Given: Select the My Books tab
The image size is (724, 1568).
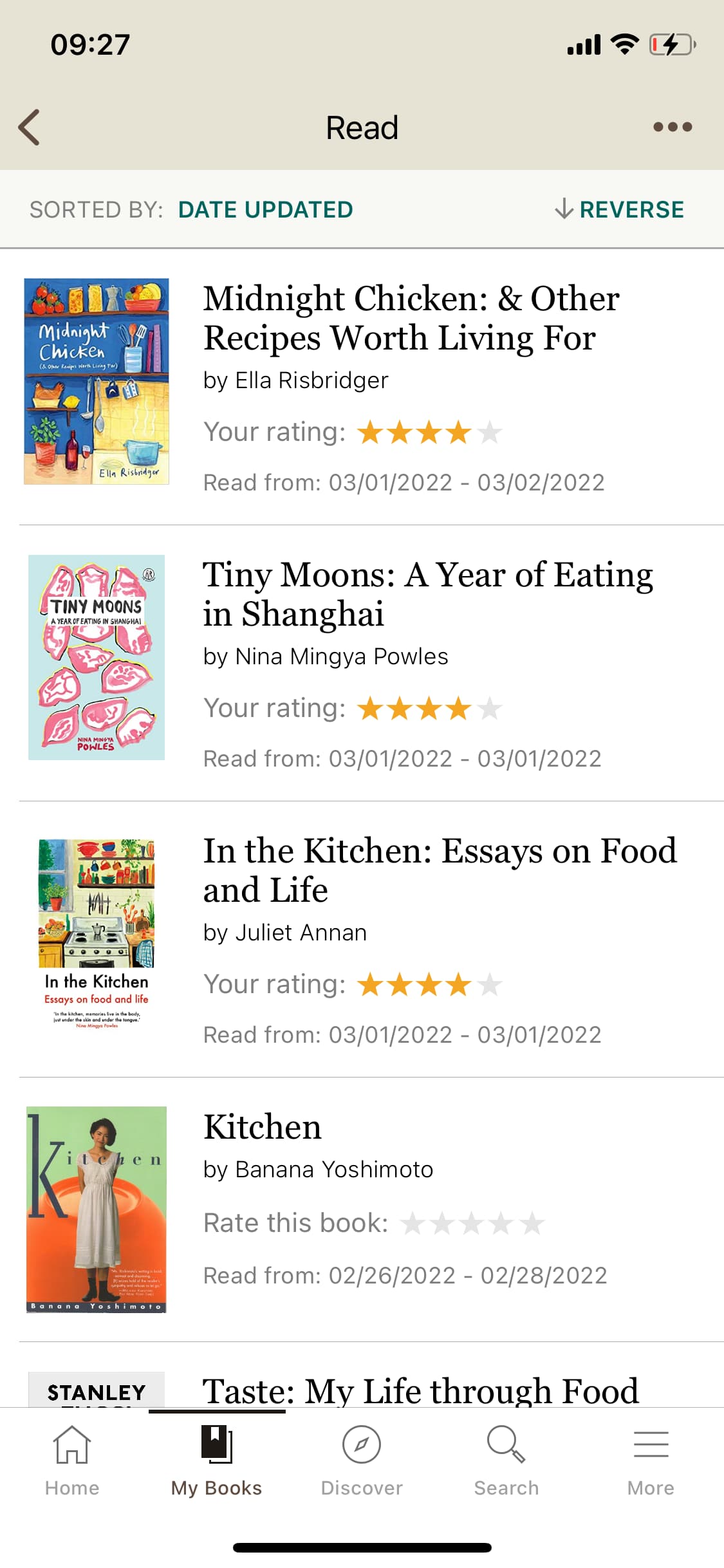Looking at the screenshot, I should 217,1461.
